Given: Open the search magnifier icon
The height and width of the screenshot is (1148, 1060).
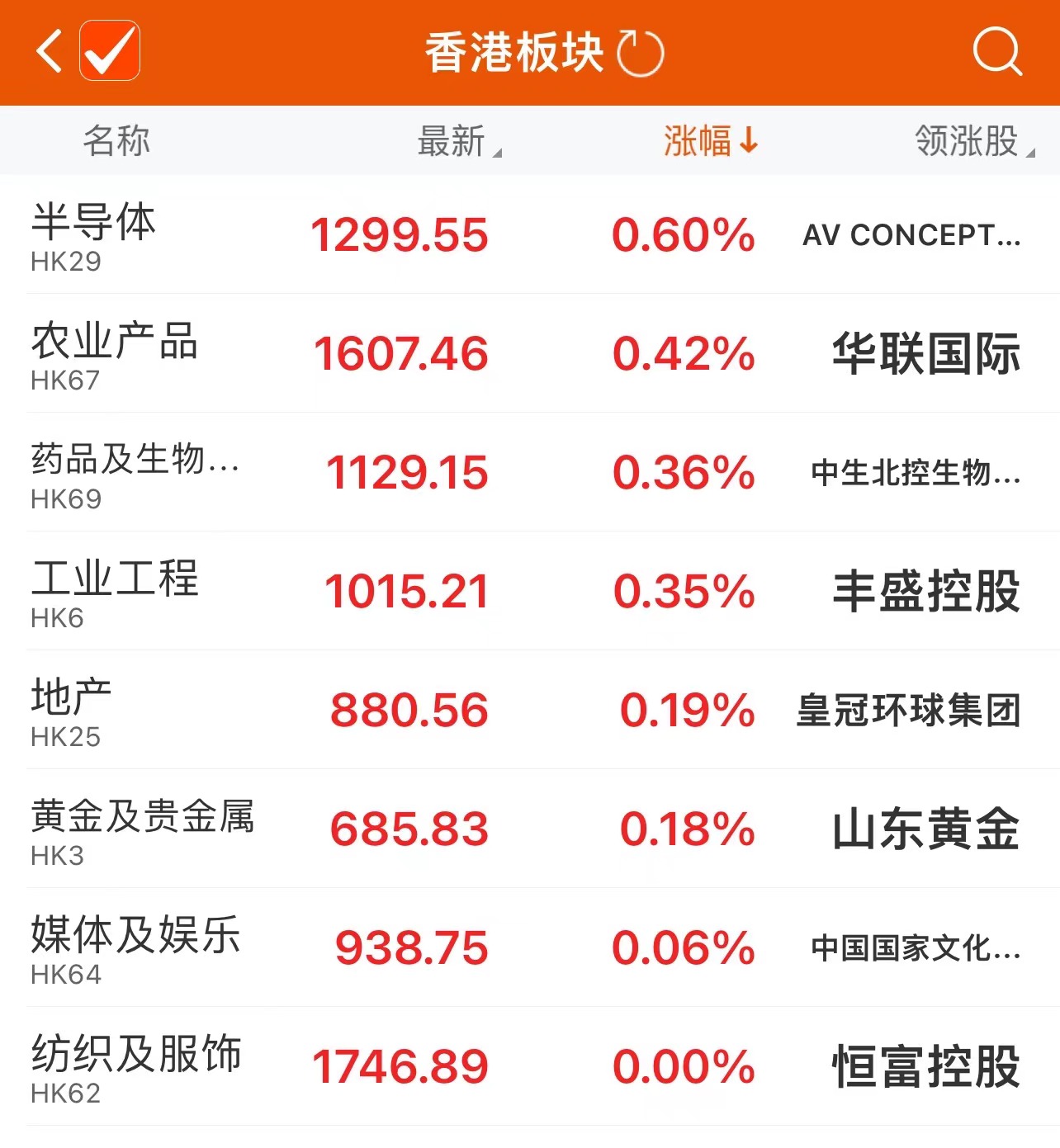Looking at the screenshot, I should click(996, 52).
